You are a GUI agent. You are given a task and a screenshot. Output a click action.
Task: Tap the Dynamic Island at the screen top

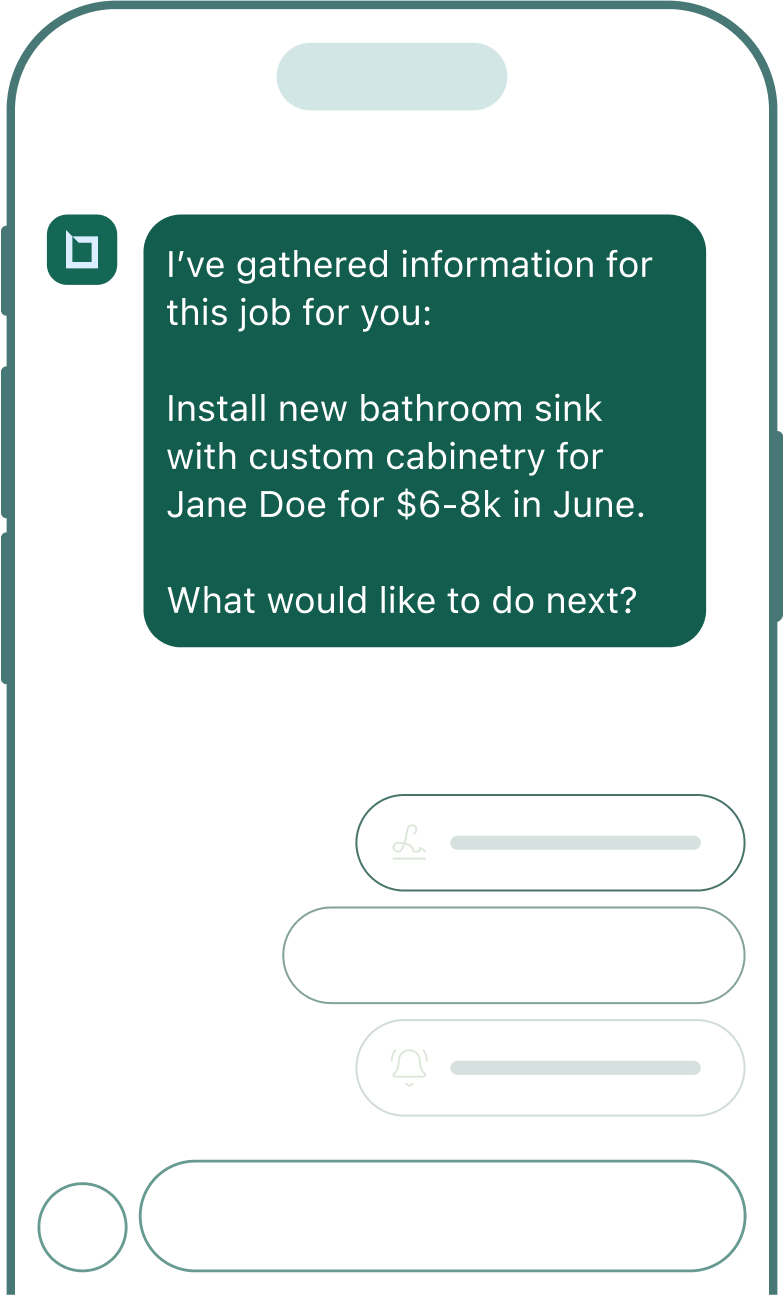392,75
